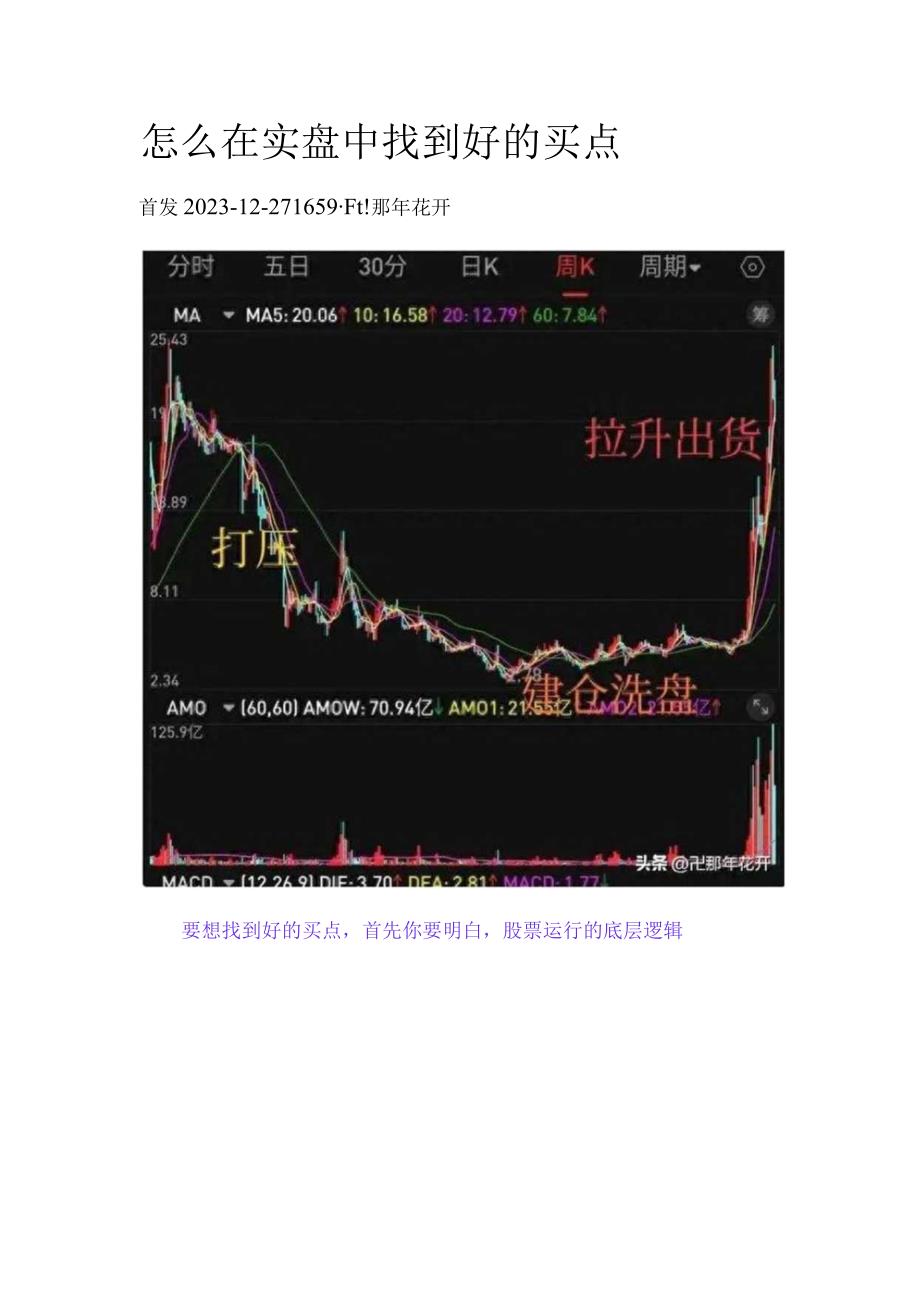Expand the 周期 period dropdown
Viewport: 920px width, 1301px height.
(x=667, y=267)
